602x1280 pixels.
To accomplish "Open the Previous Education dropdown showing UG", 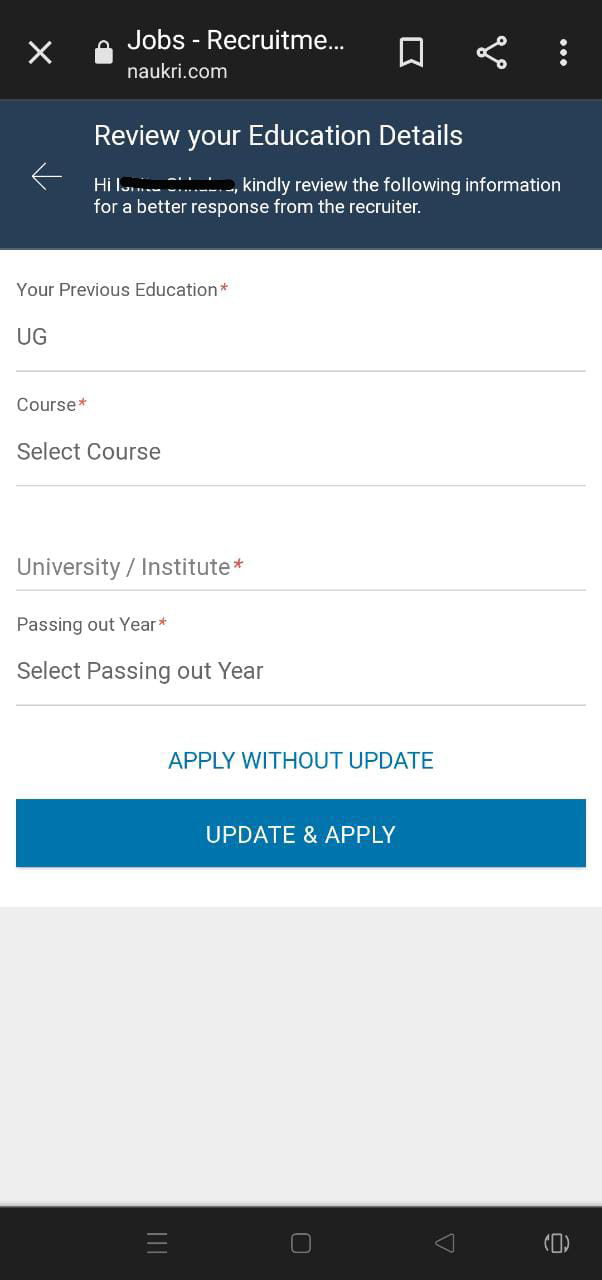I will click(x=300, y=337).
